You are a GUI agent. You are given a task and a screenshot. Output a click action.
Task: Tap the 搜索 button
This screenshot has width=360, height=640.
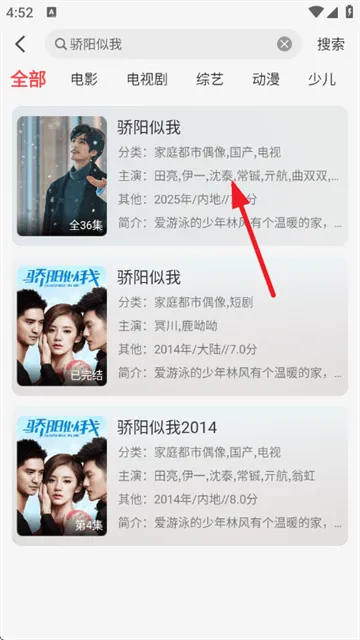331,44
